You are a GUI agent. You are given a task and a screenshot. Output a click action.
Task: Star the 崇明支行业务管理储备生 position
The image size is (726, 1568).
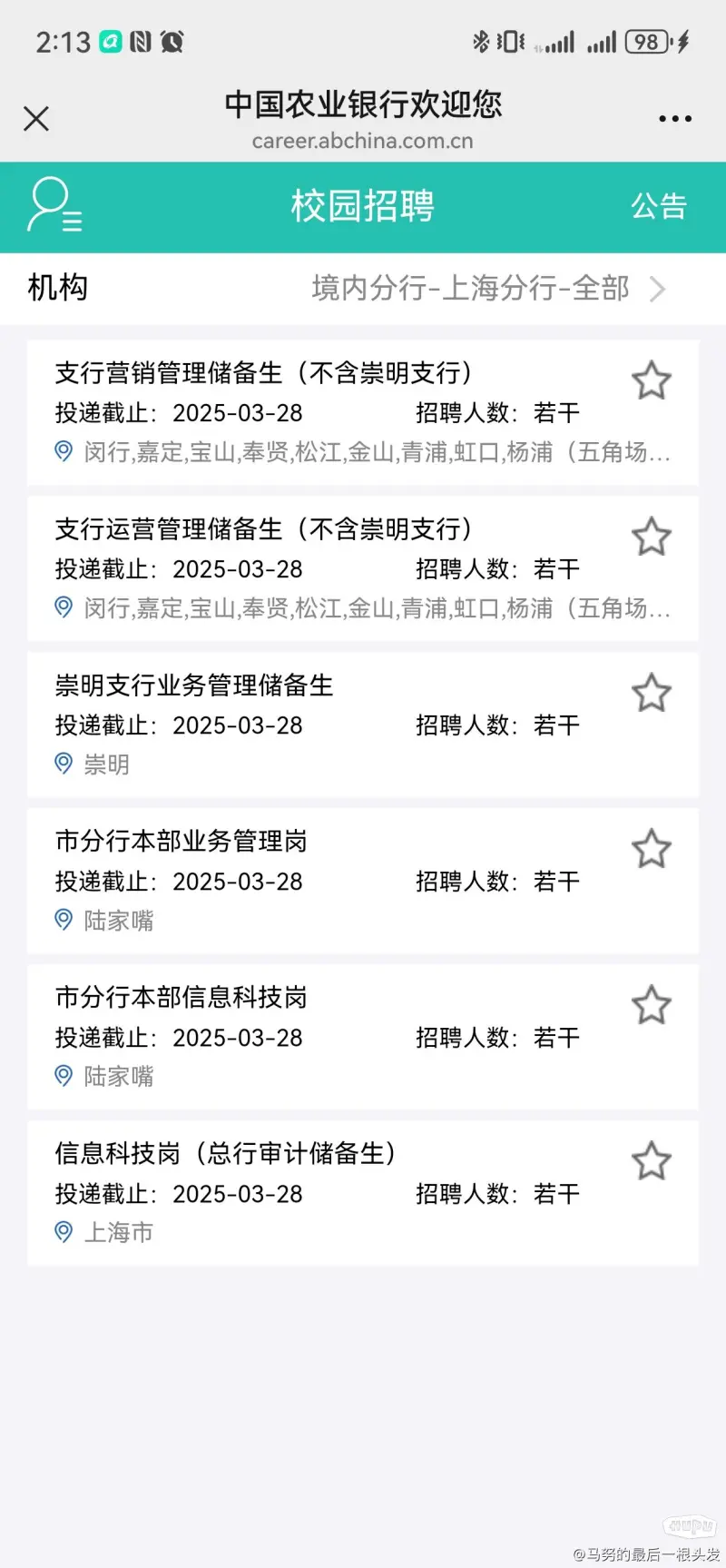pyautogui.click(x=652, y=693)
